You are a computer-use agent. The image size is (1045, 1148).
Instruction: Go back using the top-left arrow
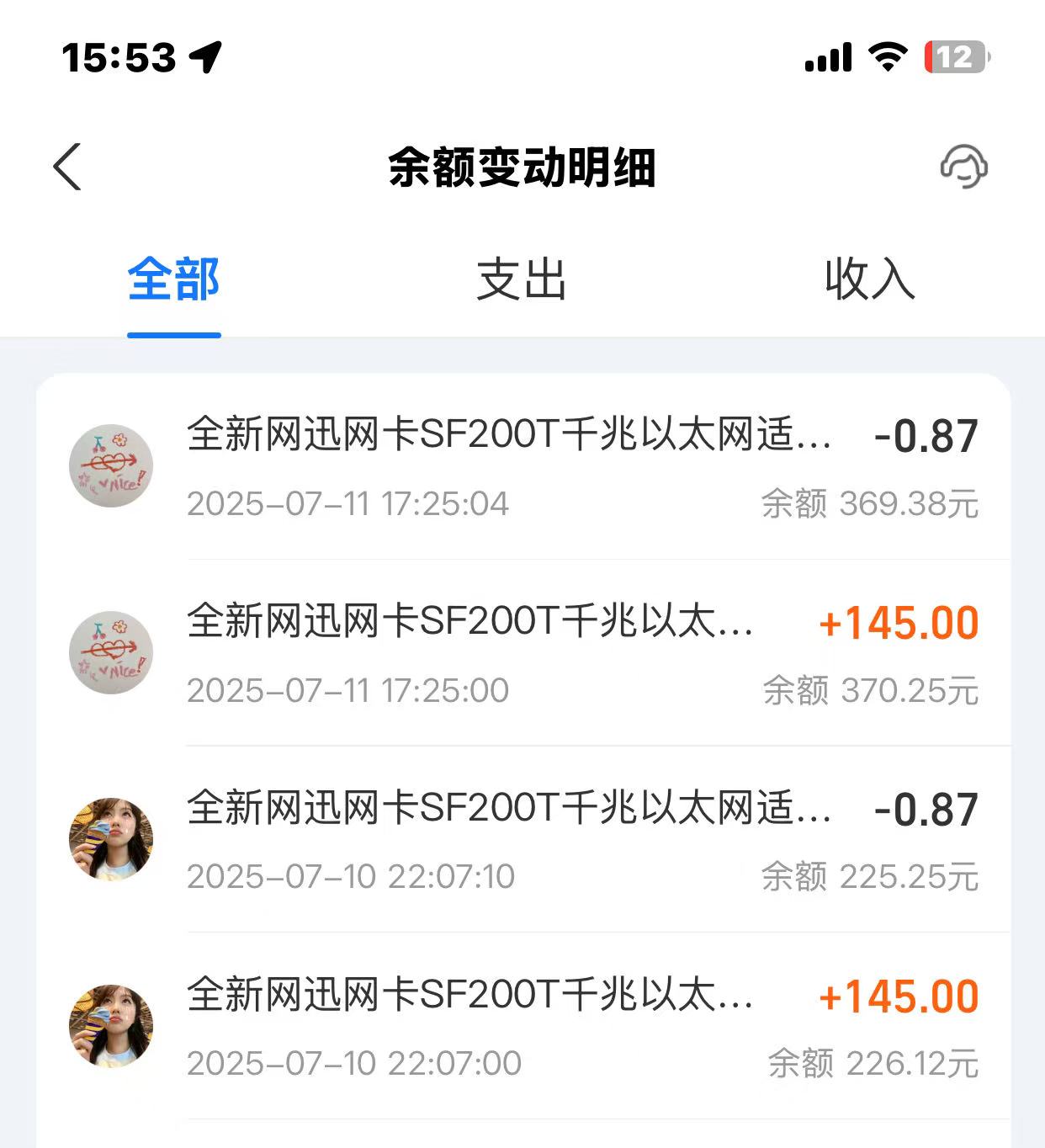[x=67, y=167]
